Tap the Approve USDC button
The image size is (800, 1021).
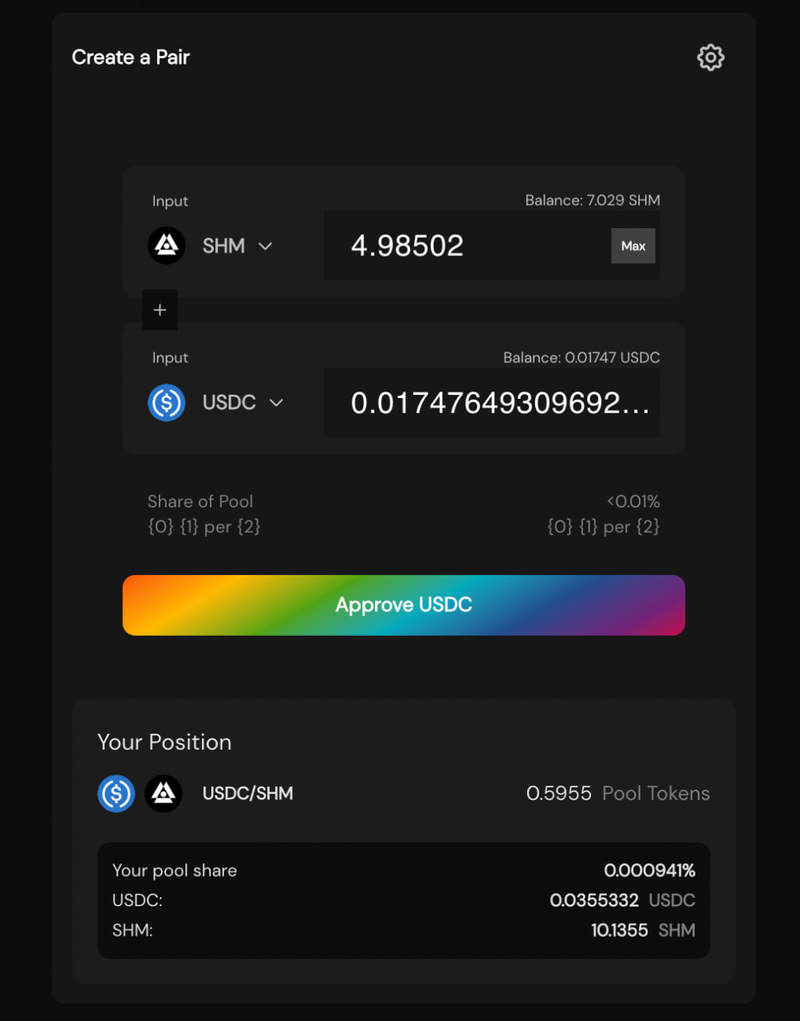[x=403, y=605]
